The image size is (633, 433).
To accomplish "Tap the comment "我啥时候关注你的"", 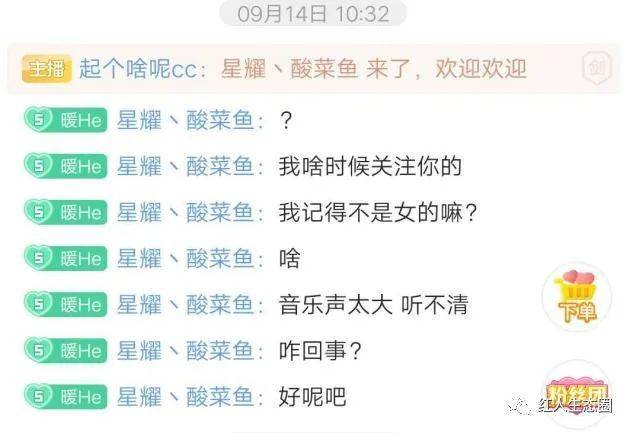I will (x=370, y=166).
